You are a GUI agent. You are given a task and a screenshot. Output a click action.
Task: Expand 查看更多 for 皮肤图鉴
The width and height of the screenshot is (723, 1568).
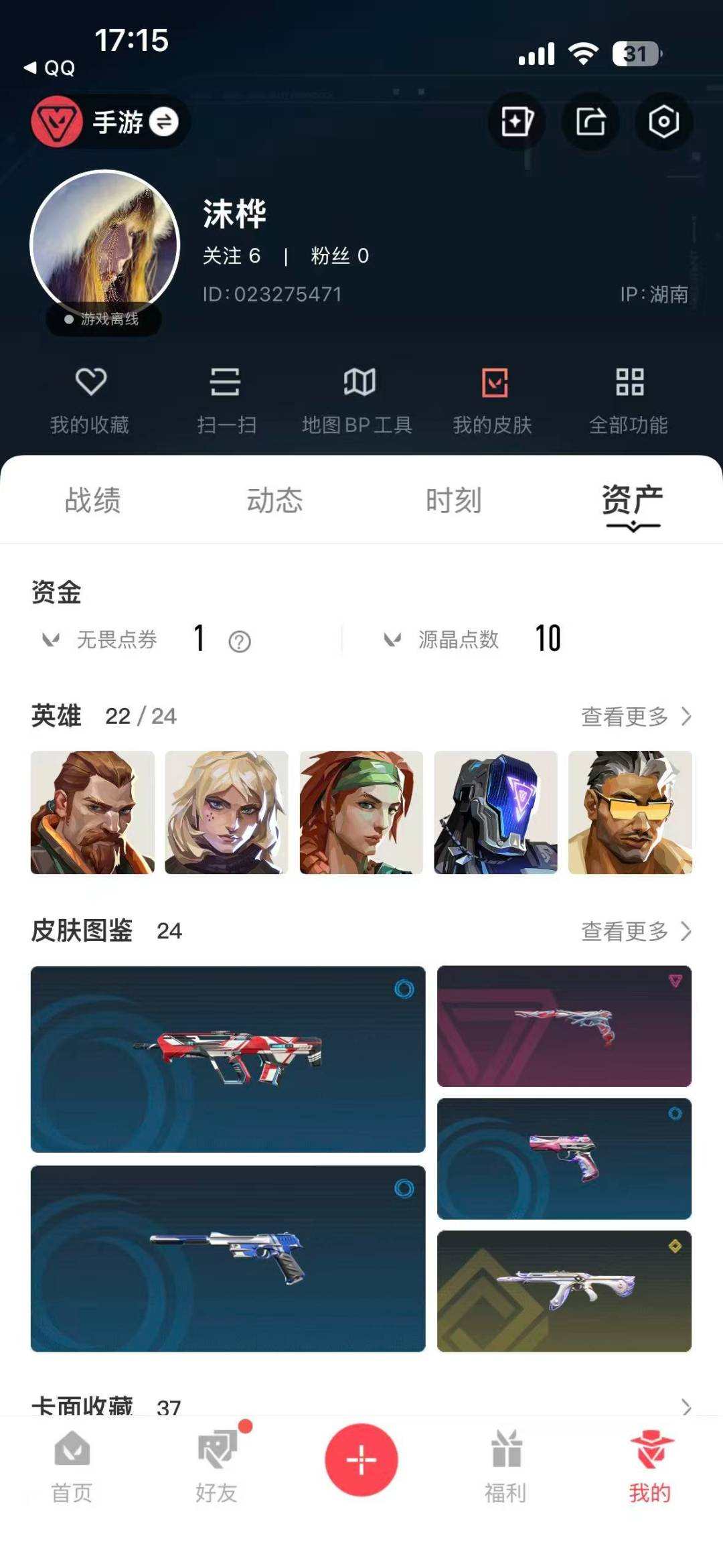[x=635, y=930]
